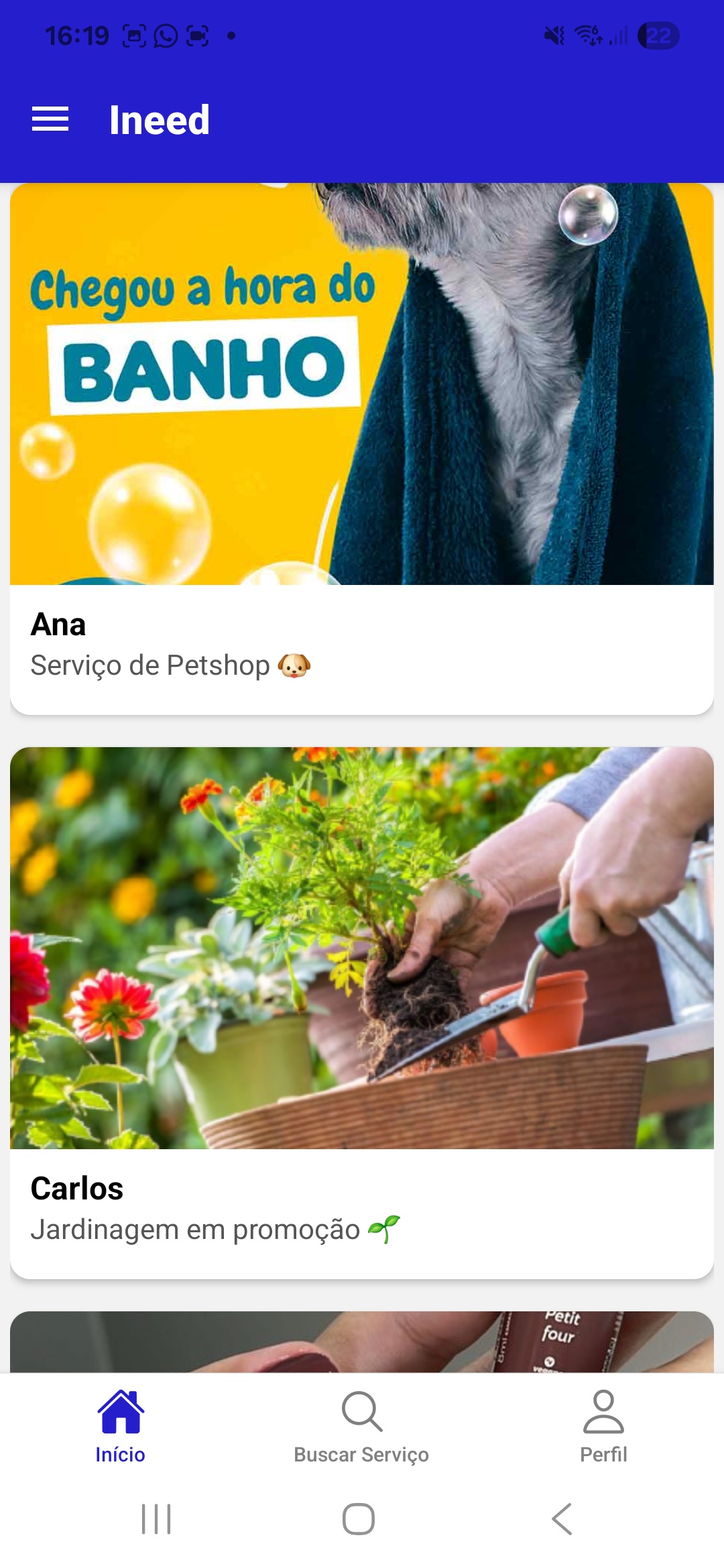This screenshot has height=1568, width=724.
Task: Open Carlos's Jardinagem em promoção card
Action: [x=362, y=1012]
